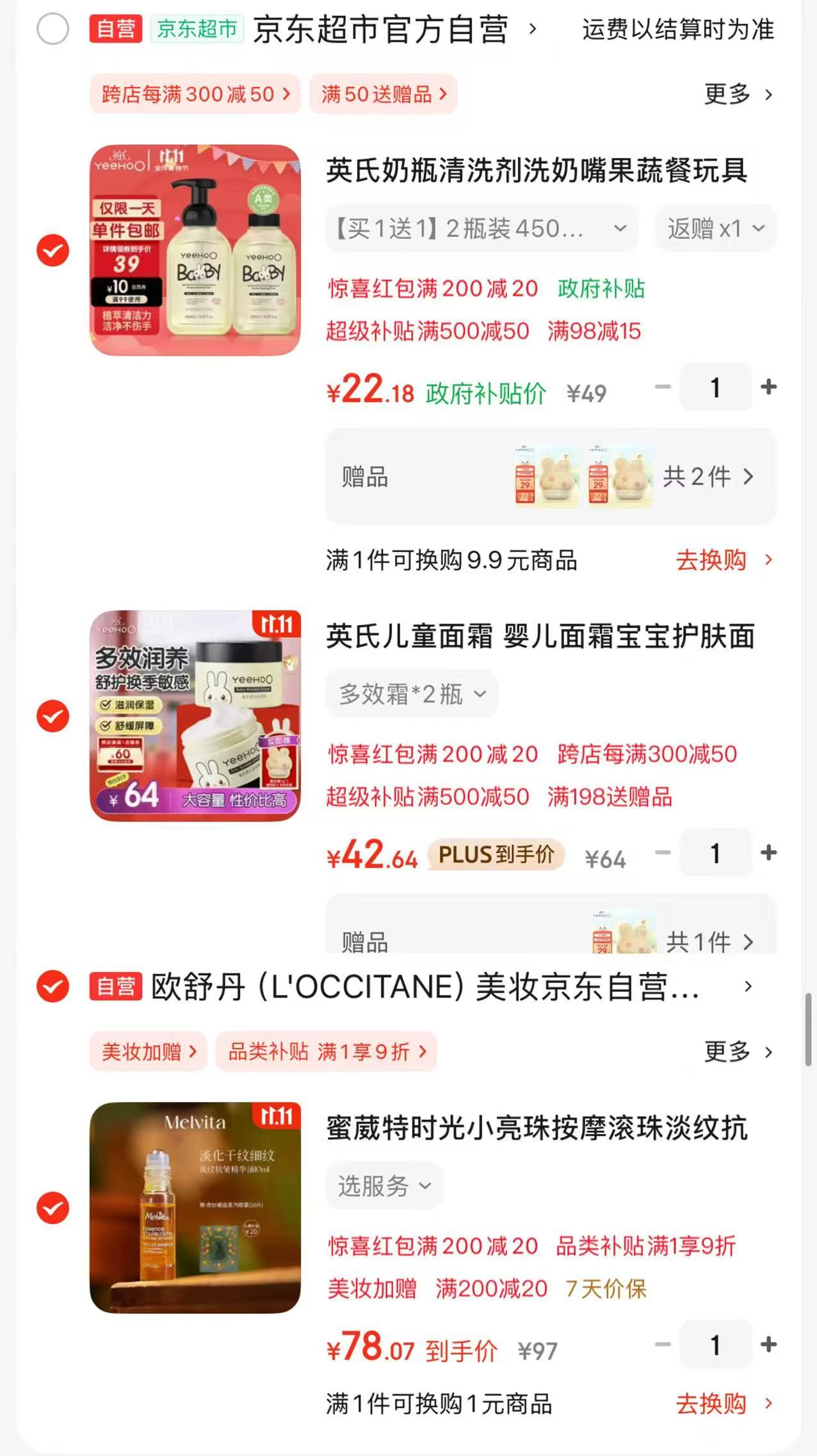Open the 选服务 service dropdown

point(384,1186)
